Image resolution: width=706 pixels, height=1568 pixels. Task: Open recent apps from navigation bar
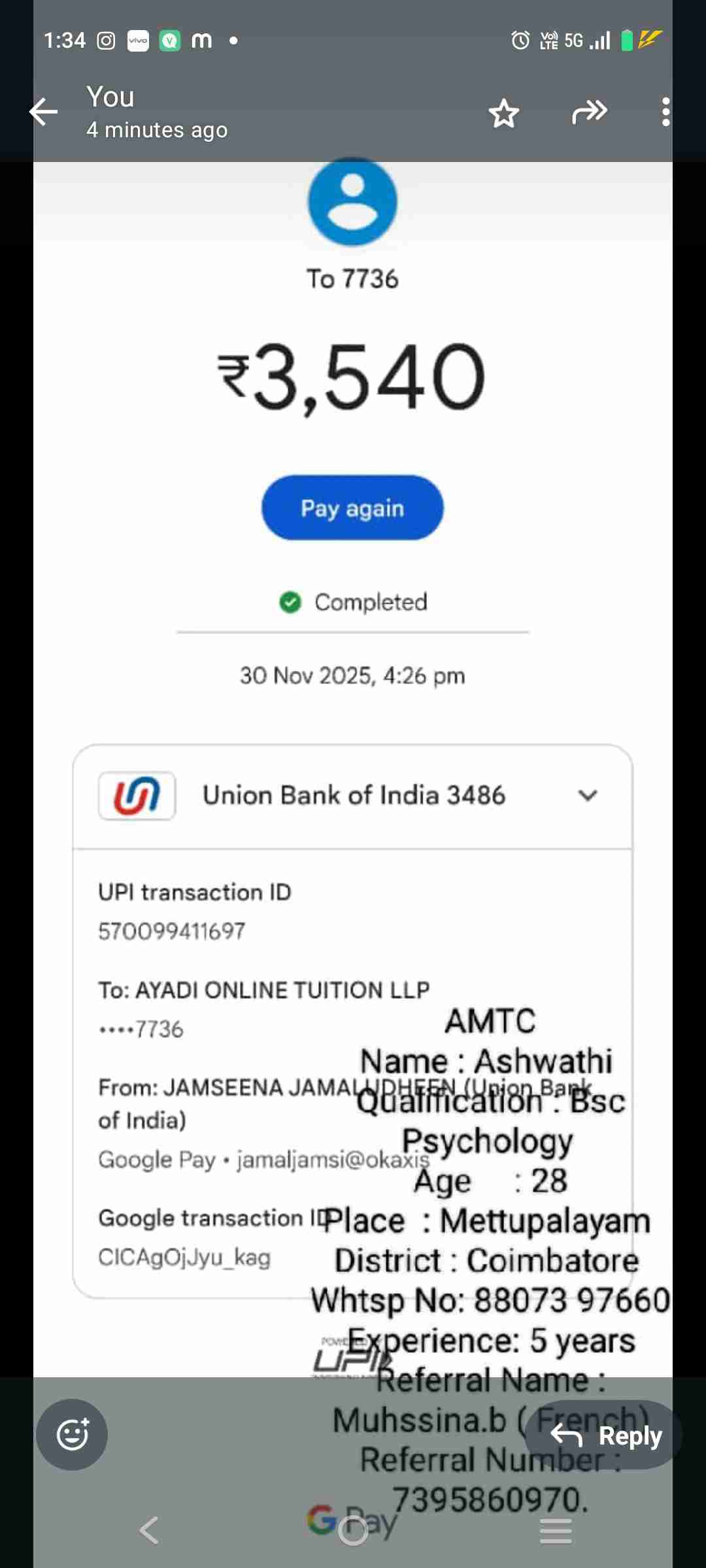coord(556,1531)
